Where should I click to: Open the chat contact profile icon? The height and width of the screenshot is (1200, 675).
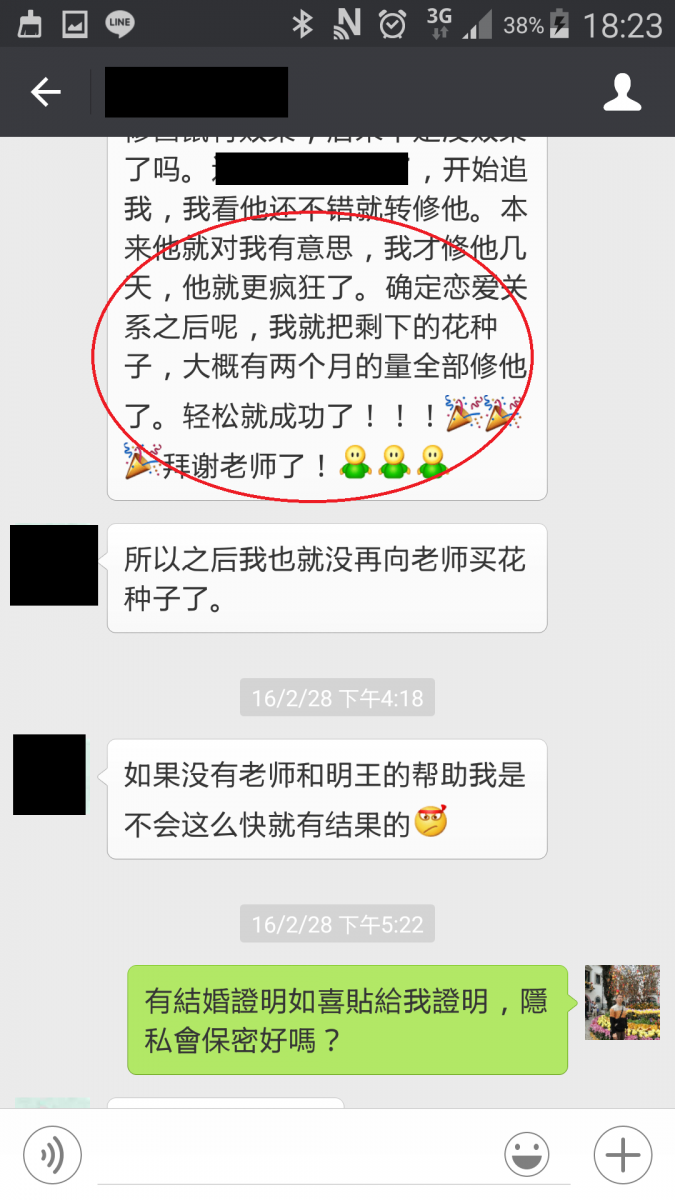622,92
